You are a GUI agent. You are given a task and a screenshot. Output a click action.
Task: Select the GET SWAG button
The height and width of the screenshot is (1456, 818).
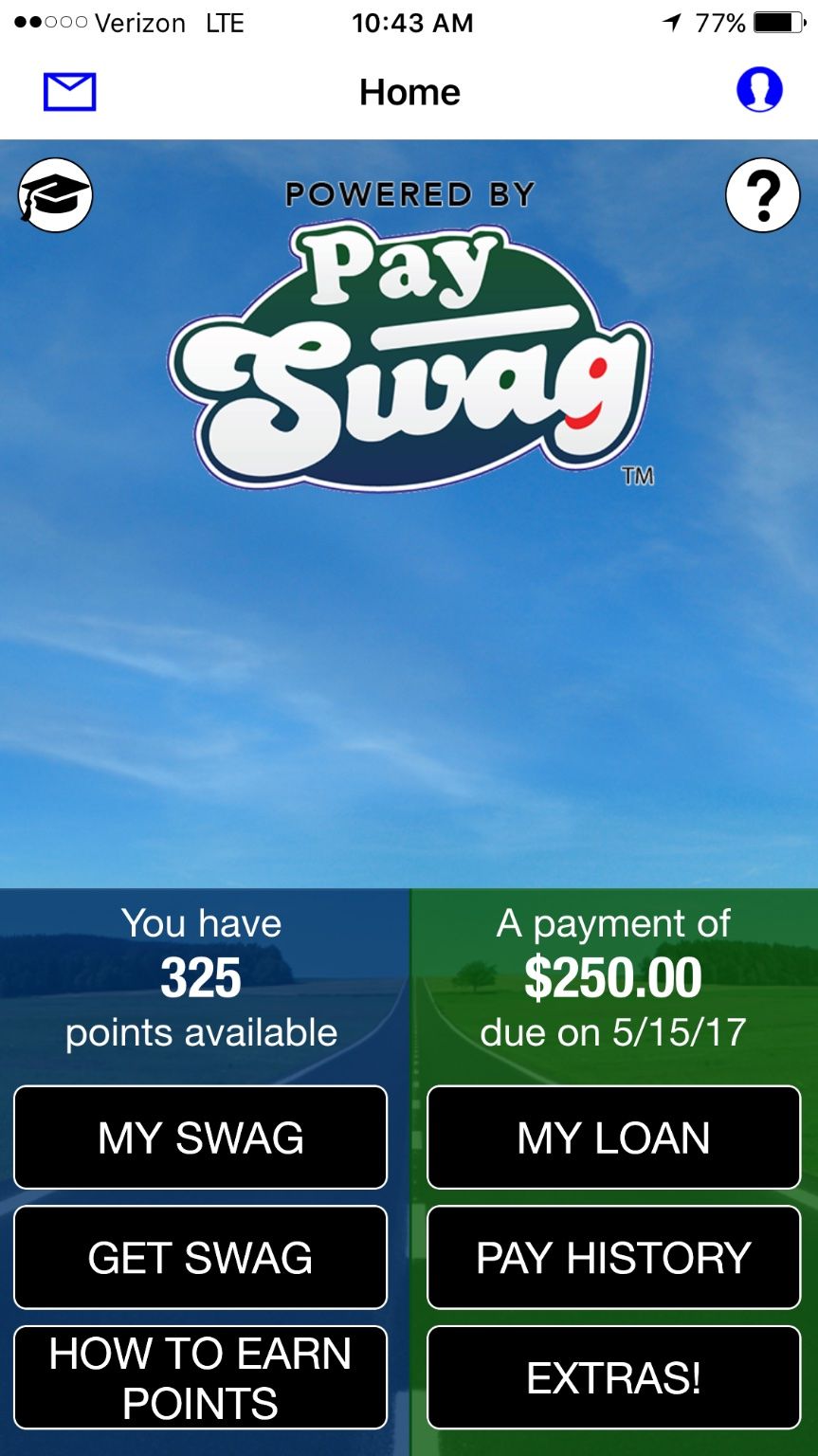201,1258
